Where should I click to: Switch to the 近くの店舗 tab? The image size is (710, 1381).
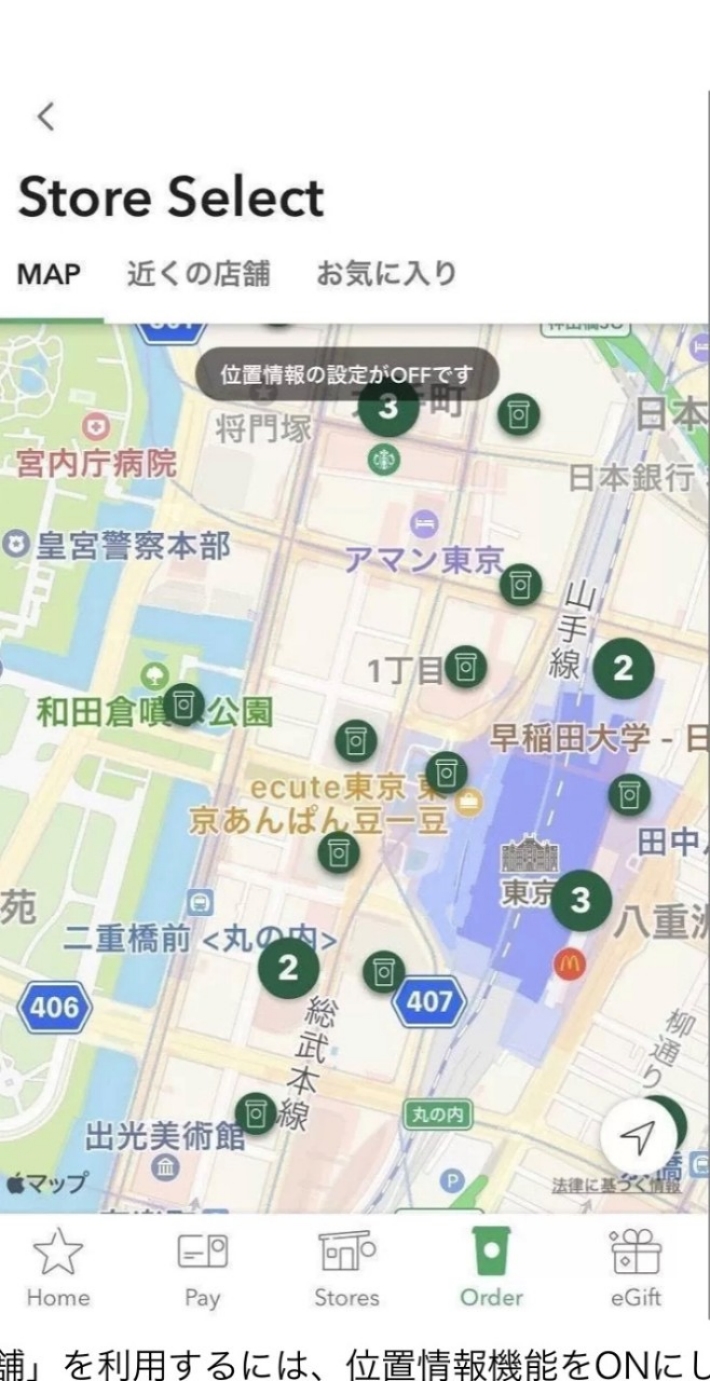(198, 274)
